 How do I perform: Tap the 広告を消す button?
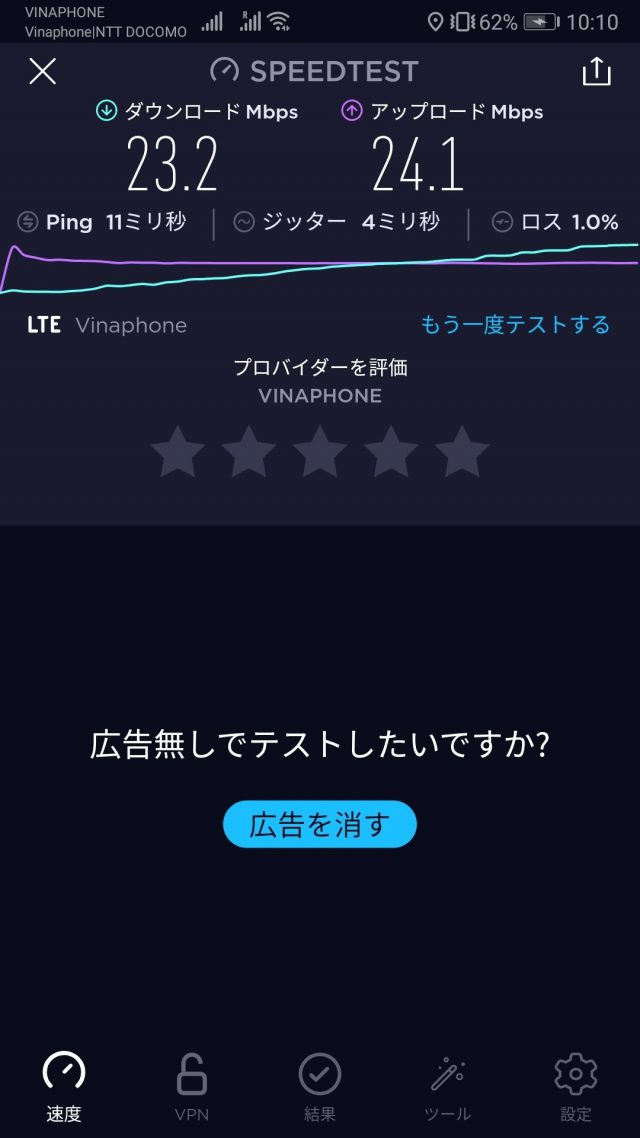(319, 824)
